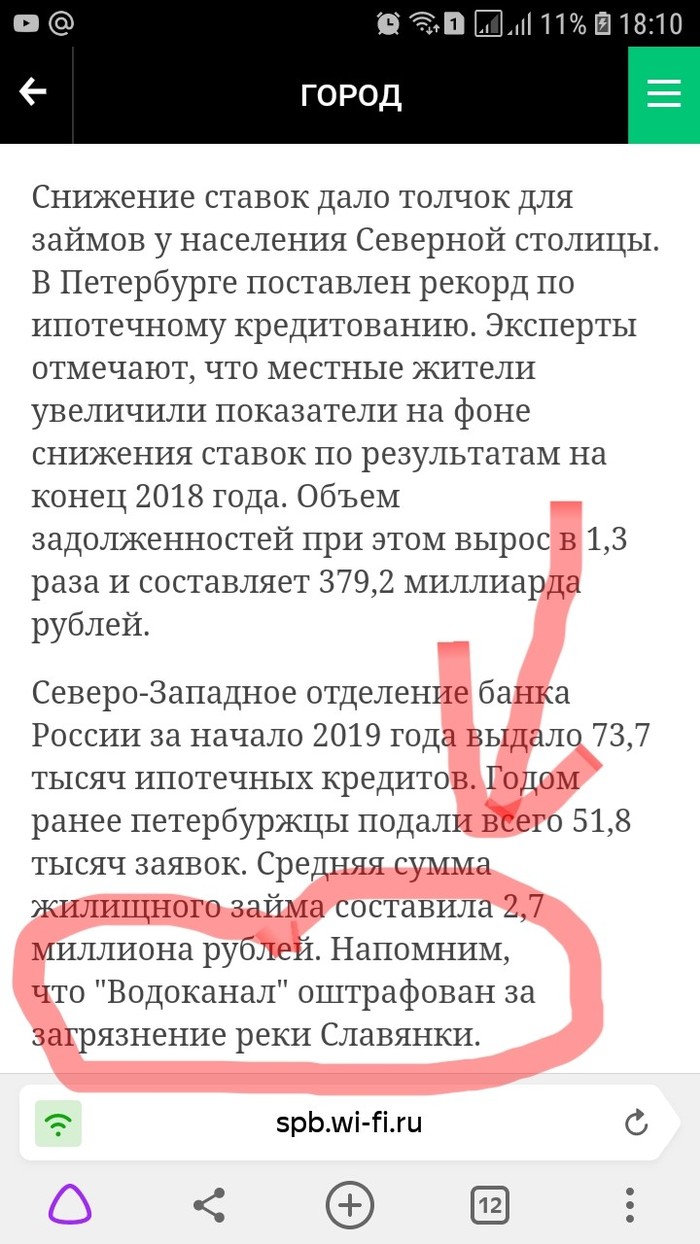Screen dimensions: 700x1244
Task: Open the Alice assistant icon
Action: coord(70,1204)
